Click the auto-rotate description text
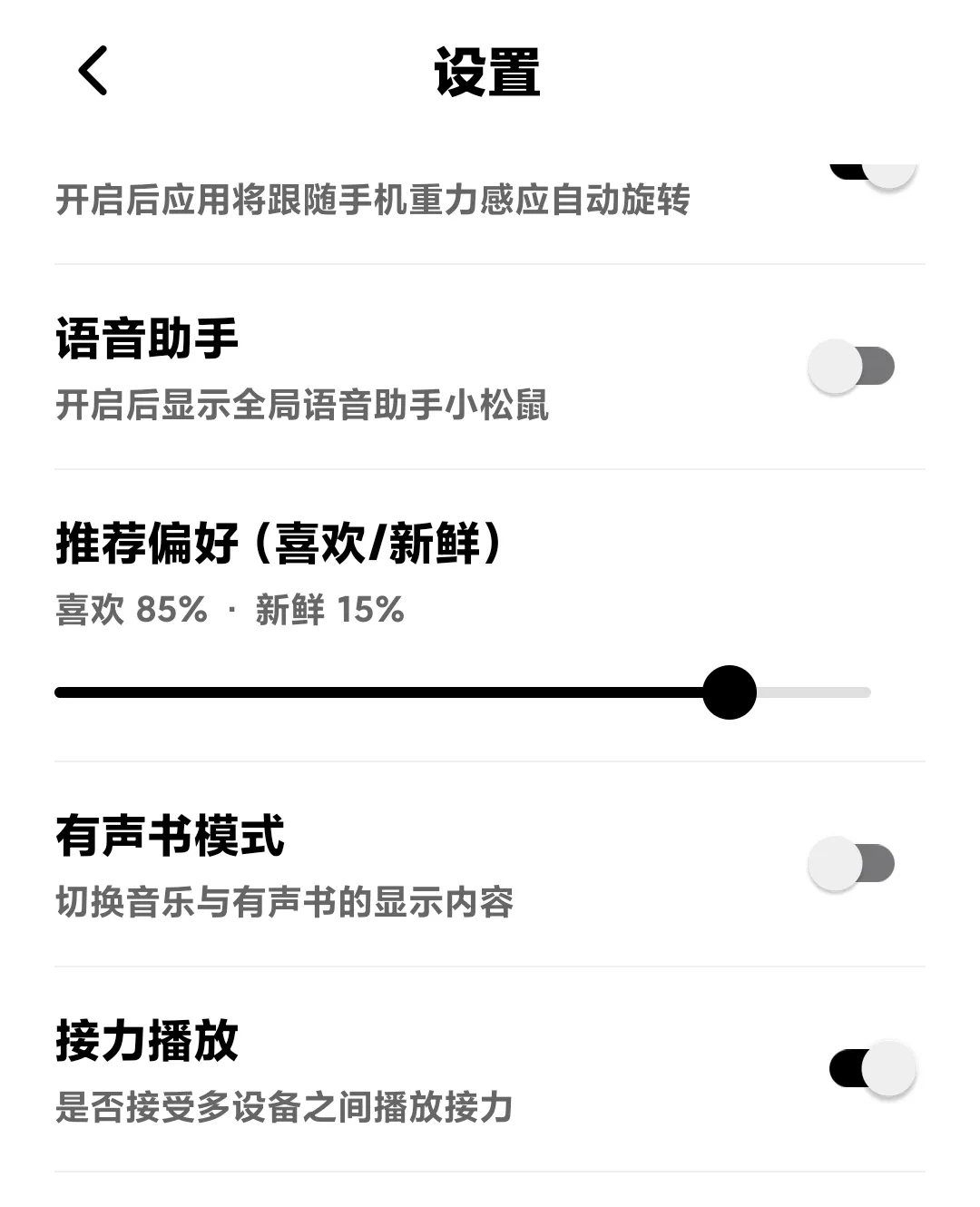 [374, 200]
